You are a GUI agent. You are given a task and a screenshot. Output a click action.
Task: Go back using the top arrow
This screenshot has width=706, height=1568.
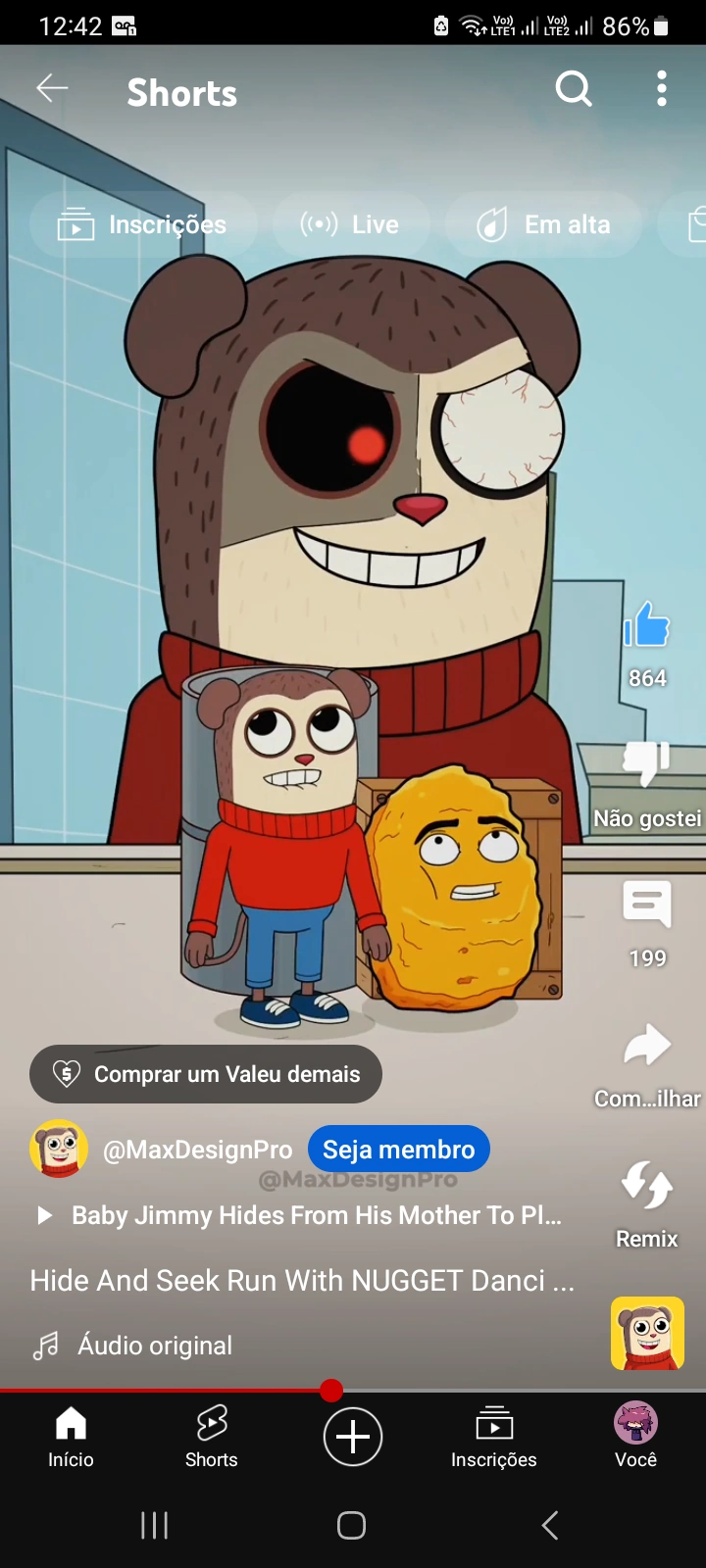tap(52, 89)
